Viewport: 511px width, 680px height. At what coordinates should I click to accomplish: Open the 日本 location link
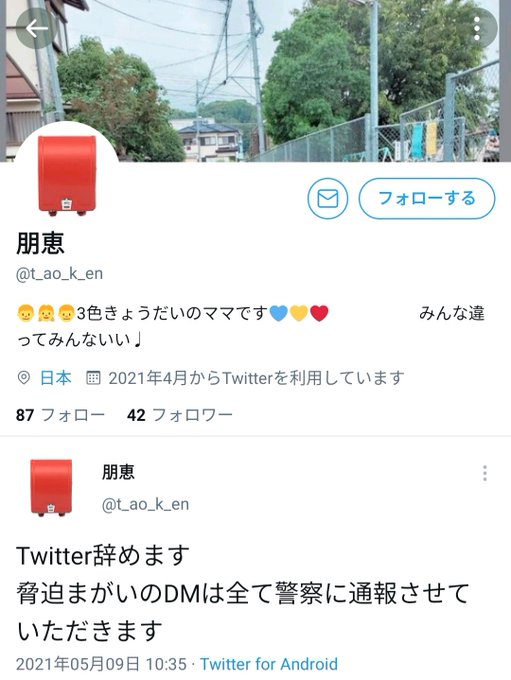(x=56, y=378)
